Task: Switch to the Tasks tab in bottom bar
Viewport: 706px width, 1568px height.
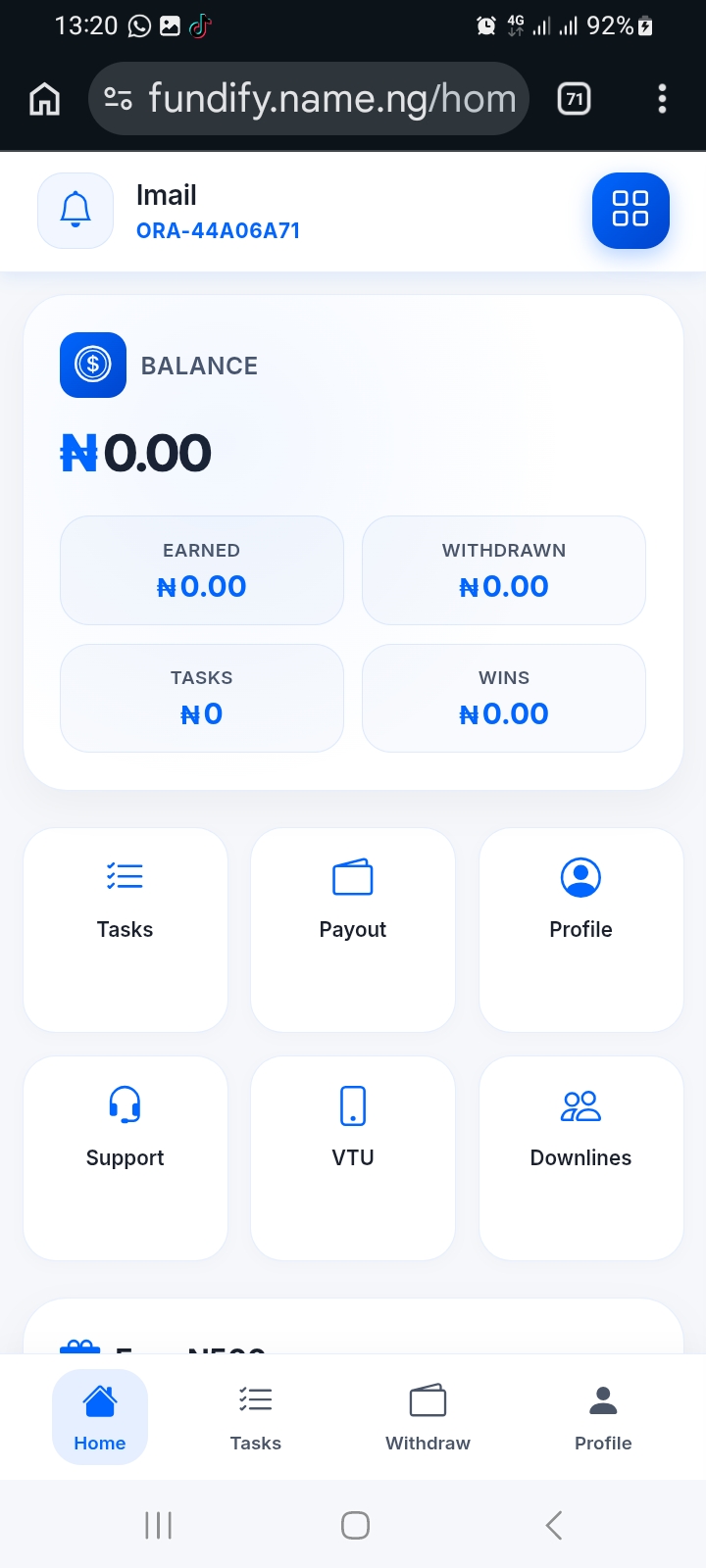Action: pos(255,1417)
